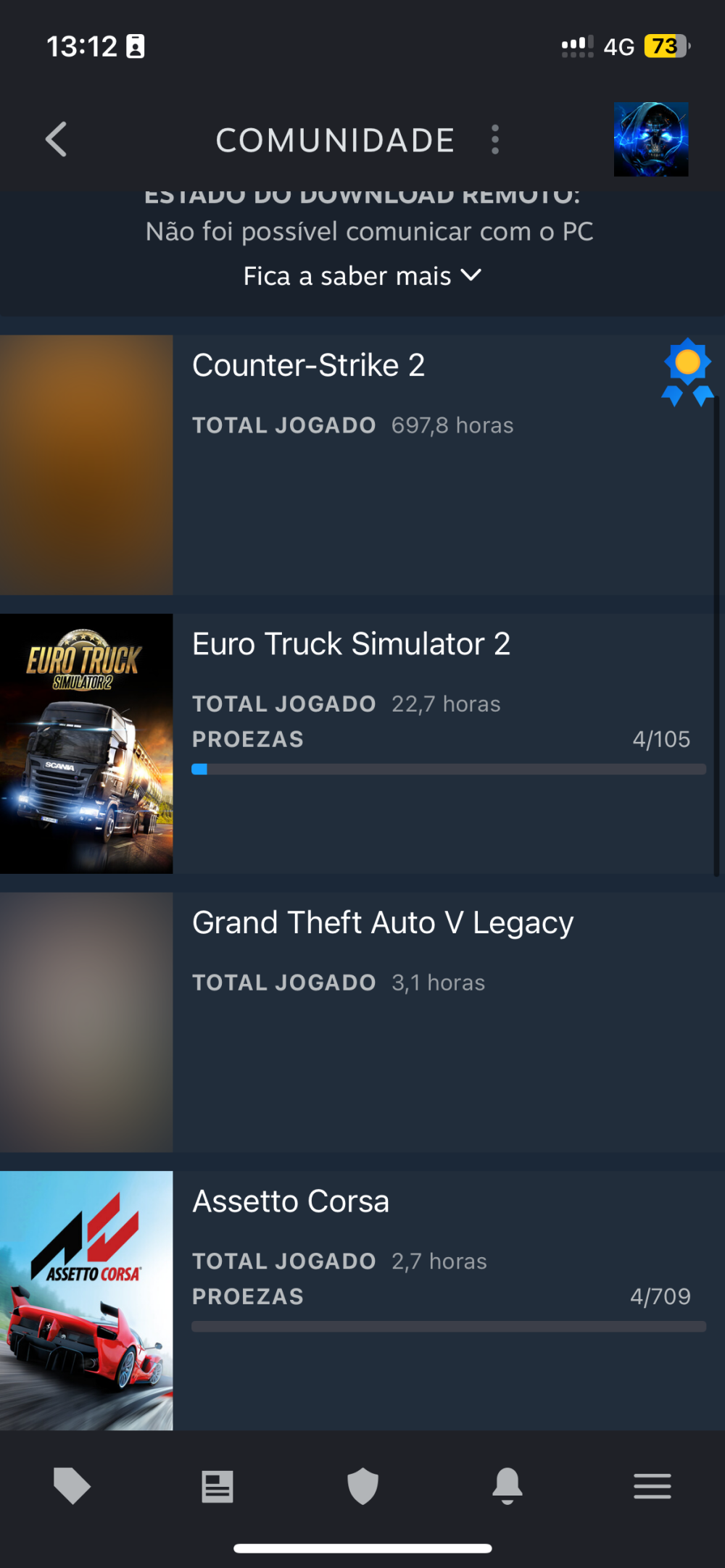Switch to the store tag tab

[72, 1486]
